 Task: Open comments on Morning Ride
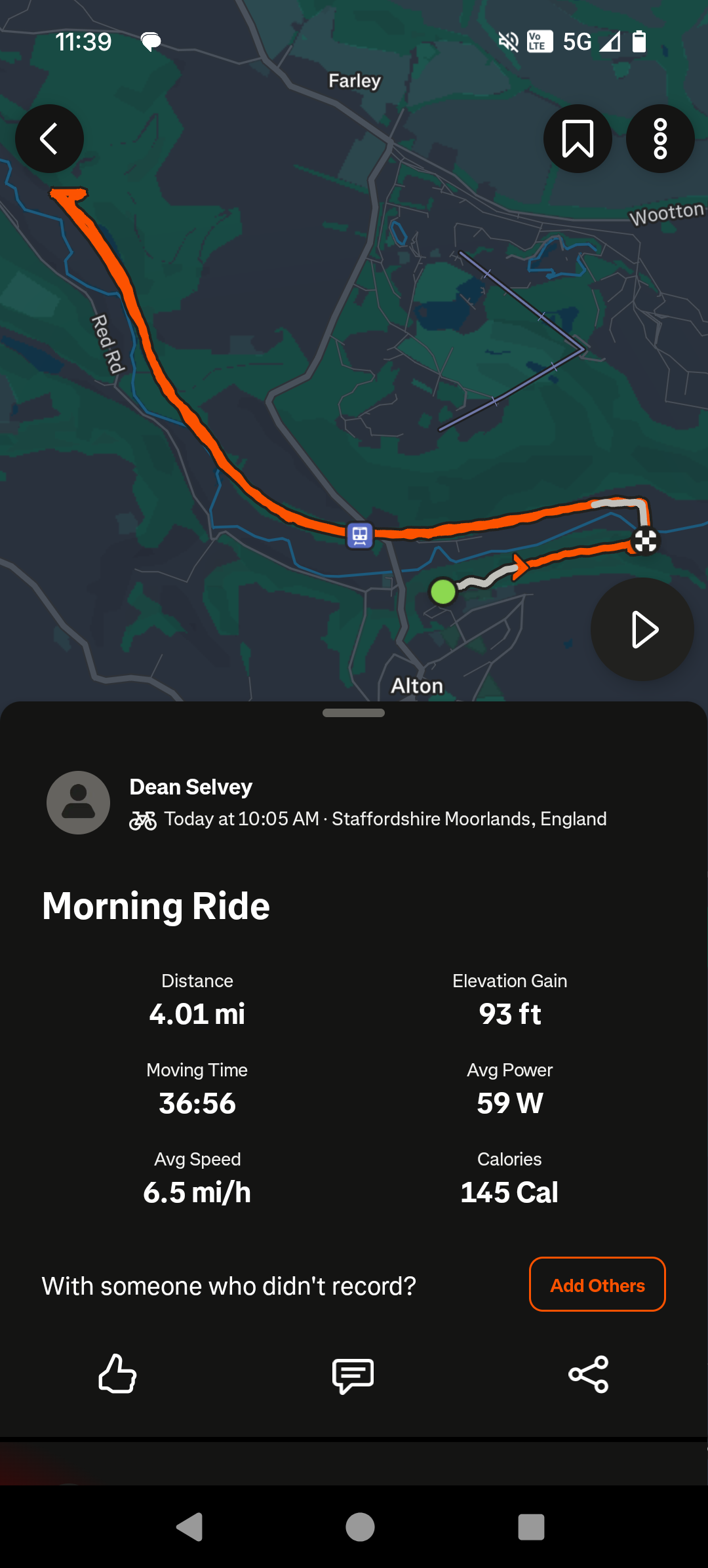tap(353, 1375)
